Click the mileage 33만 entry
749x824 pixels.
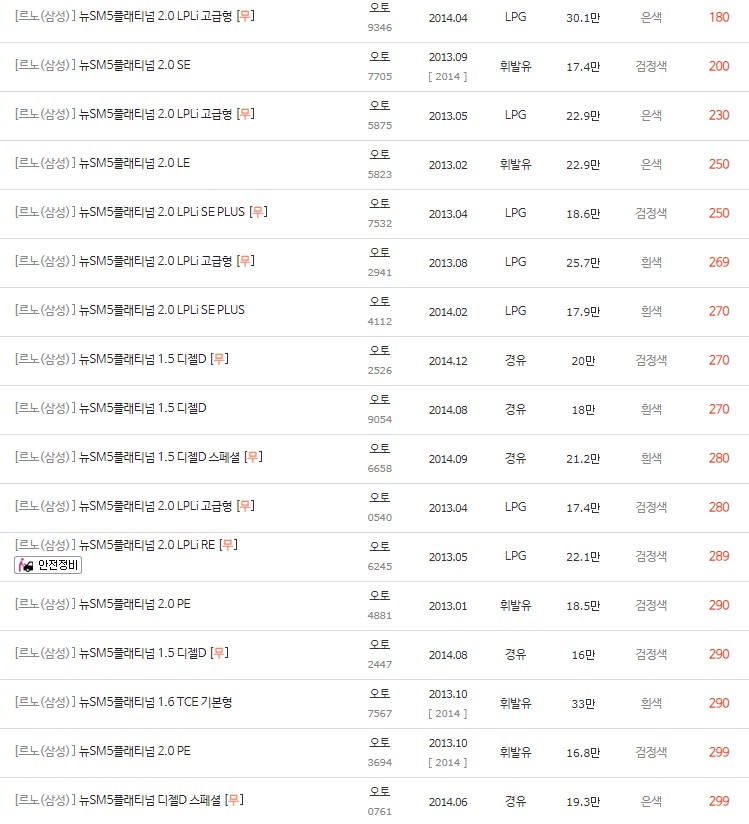point(585,703)
